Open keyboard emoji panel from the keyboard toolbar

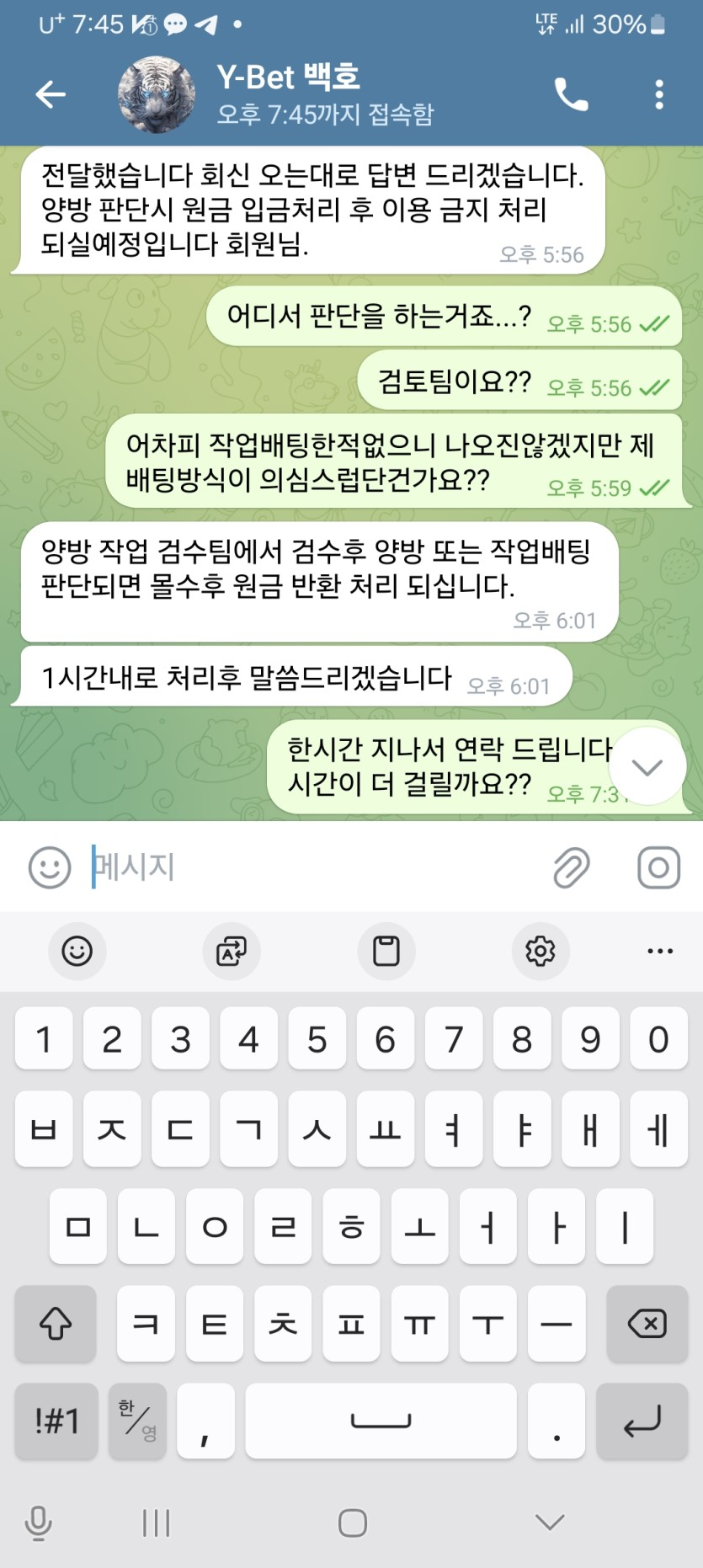[x=77, y=951]
